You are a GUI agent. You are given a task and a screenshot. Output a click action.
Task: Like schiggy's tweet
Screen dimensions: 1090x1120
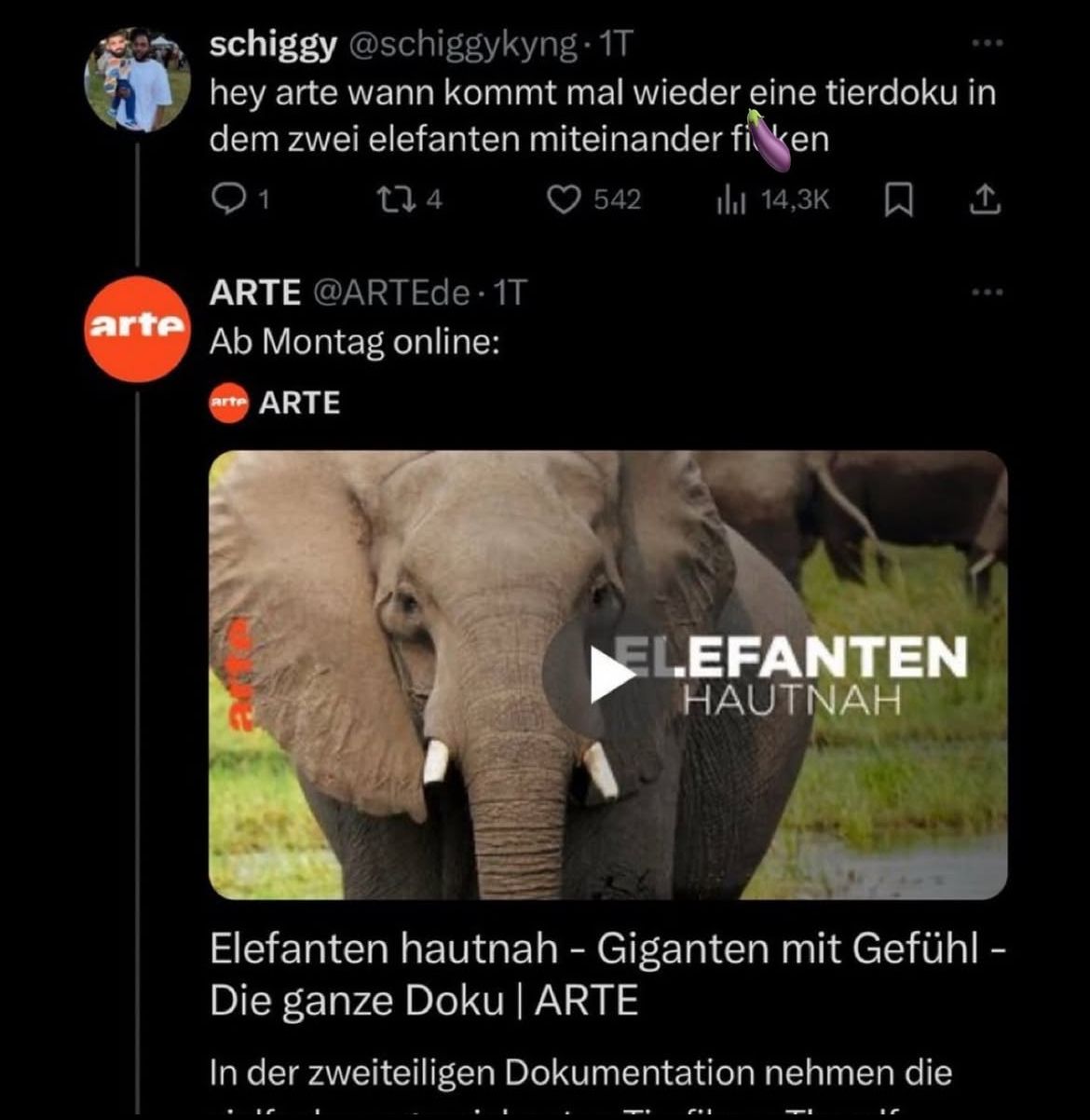563,199
